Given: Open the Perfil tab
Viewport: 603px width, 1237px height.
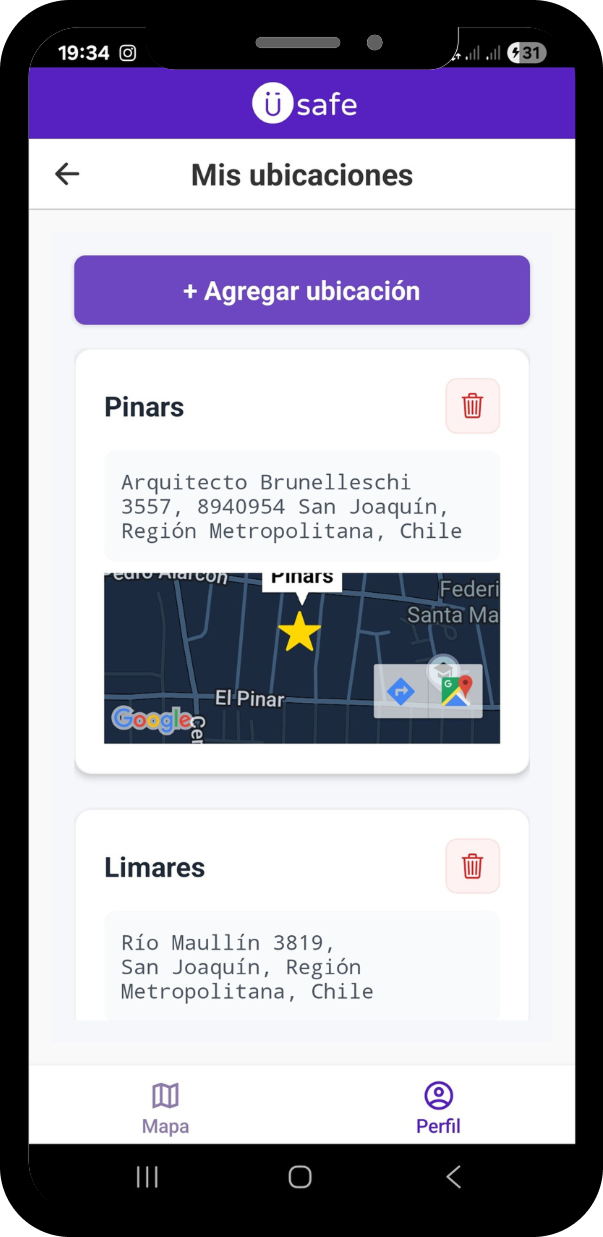Looking at the screenshot, I should click(x=438, y=1107).
